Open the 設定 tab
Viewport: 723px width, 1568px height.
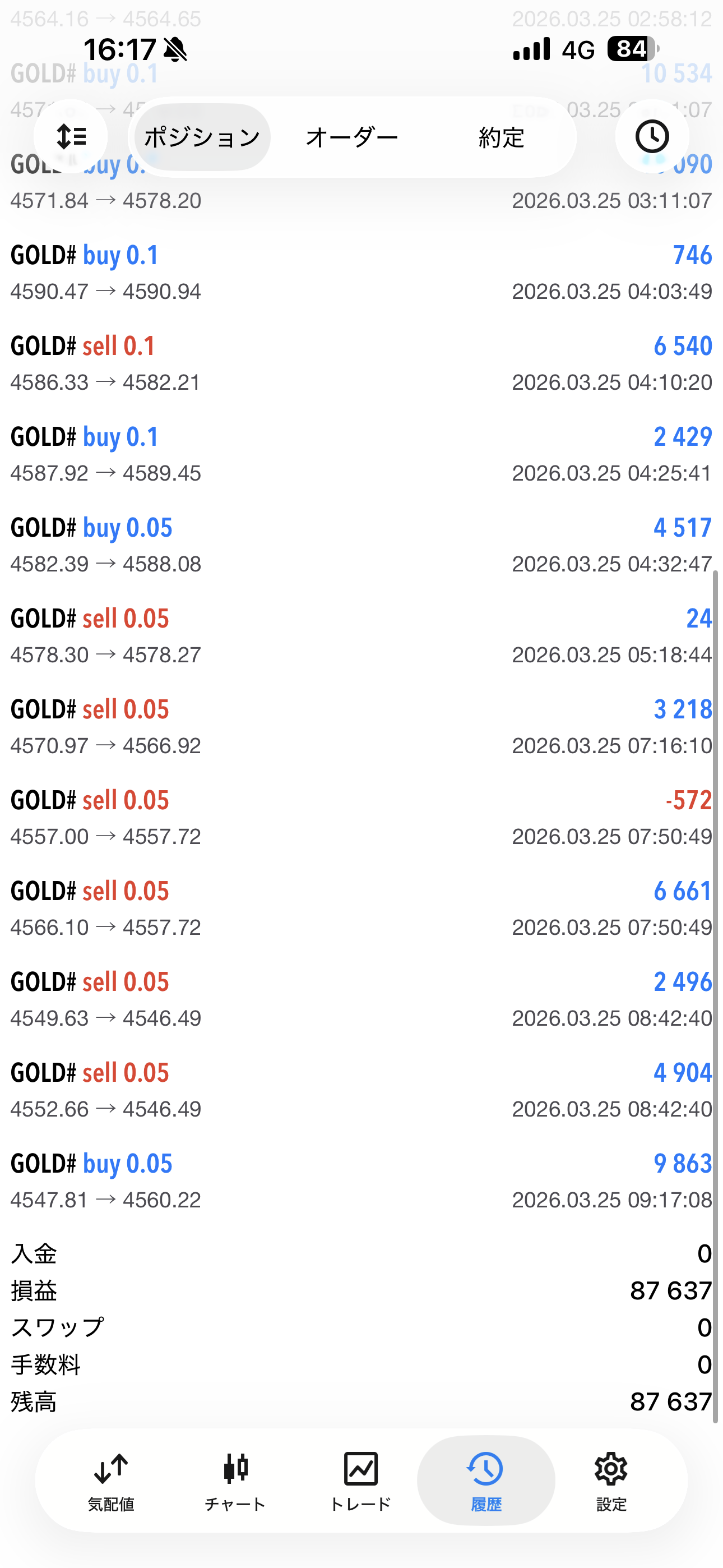tap(611, 1481)
